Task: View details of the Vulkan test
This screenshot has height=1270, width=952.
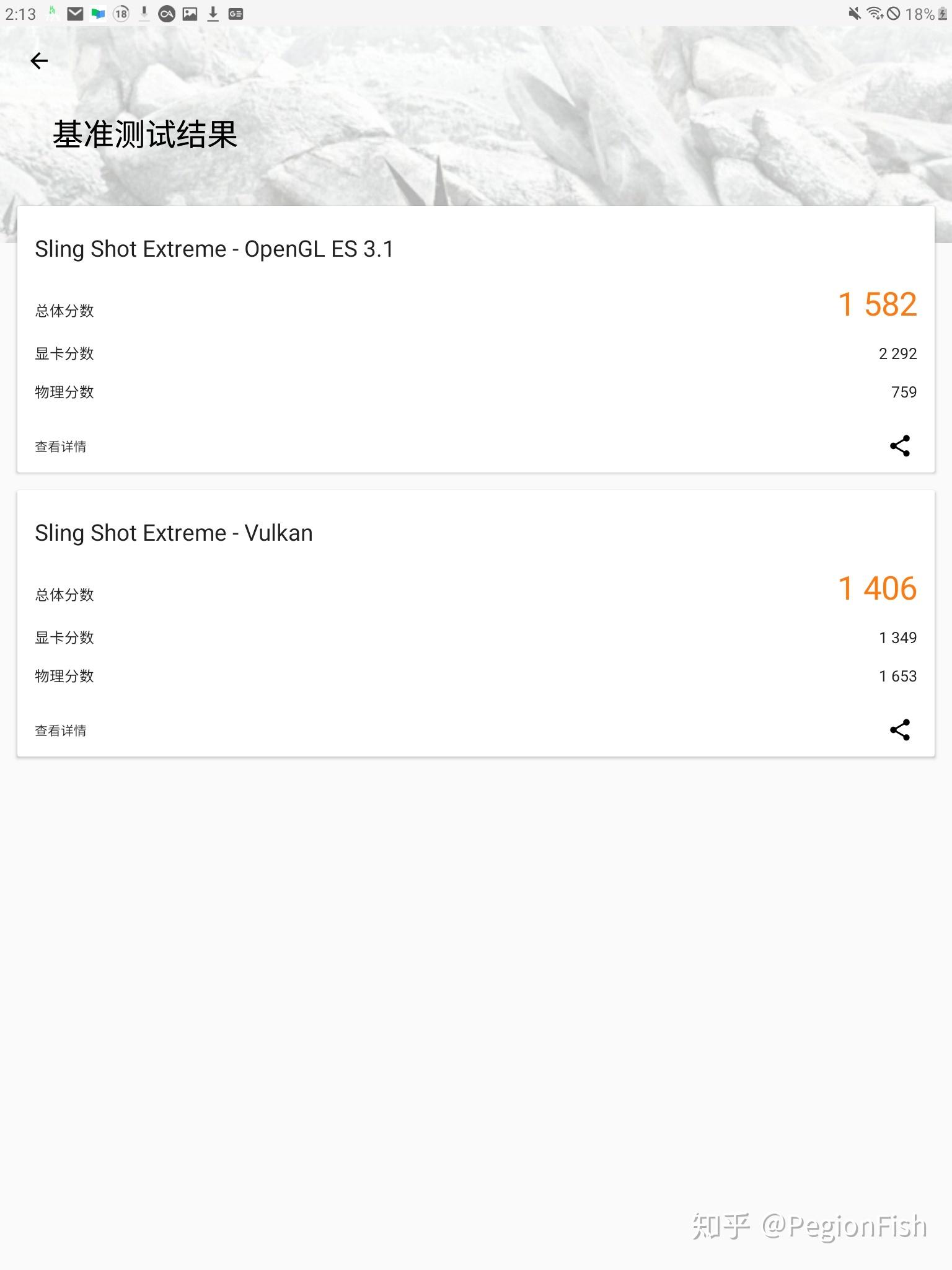Action: pyautogui.click(x=61, y=730)
